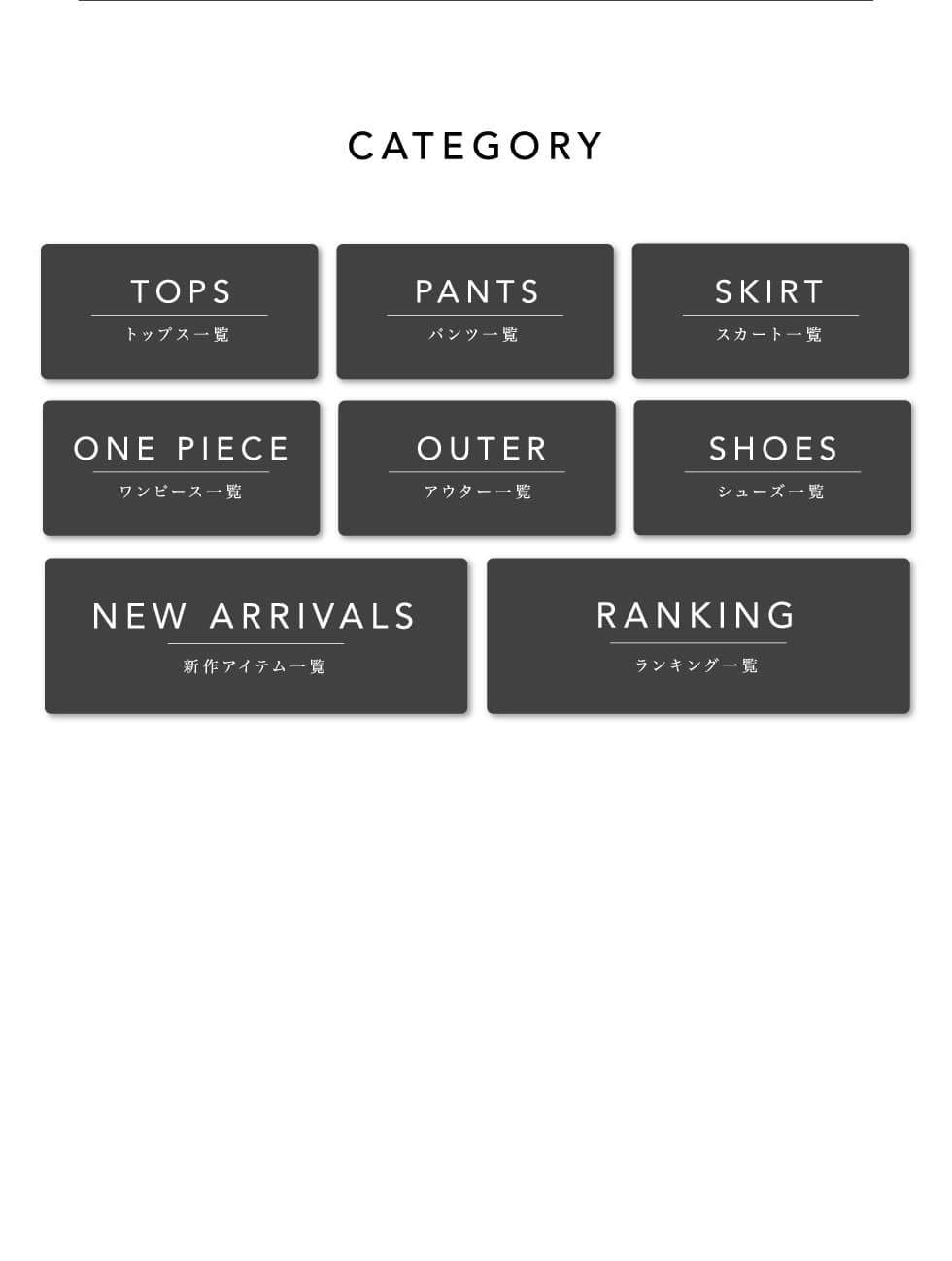Show NEW ARRIVALS items

pyautogui.click(x=255, y=636)
